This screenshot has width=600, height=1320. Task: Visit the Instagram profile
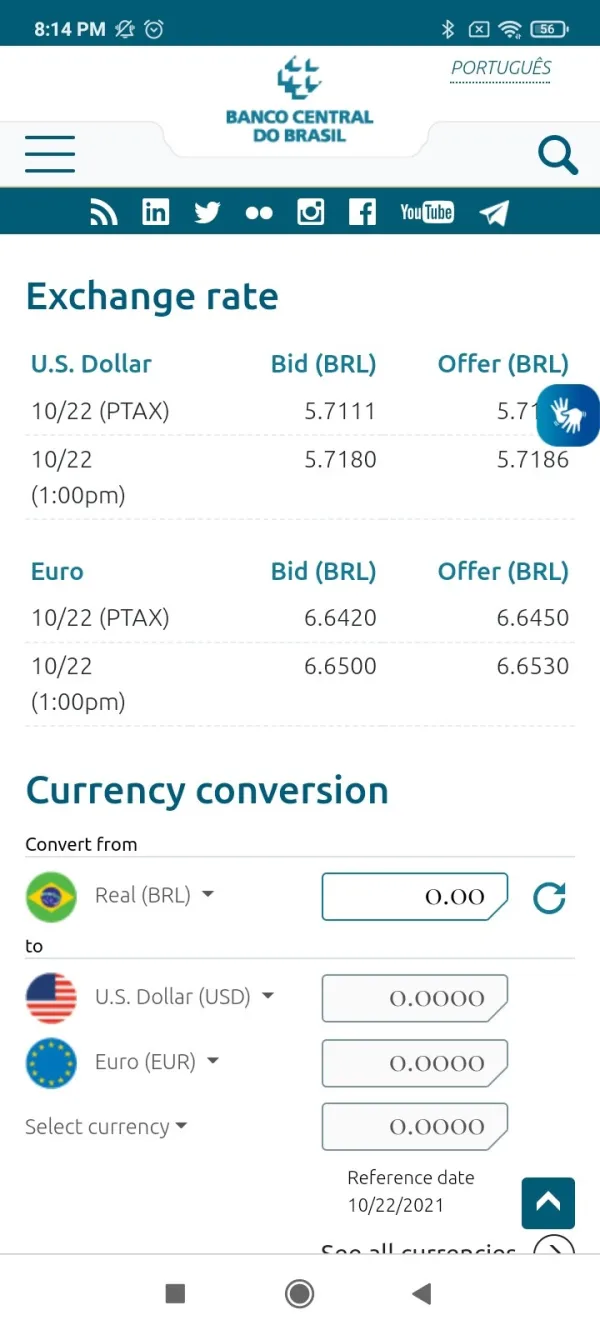(311, 212)
